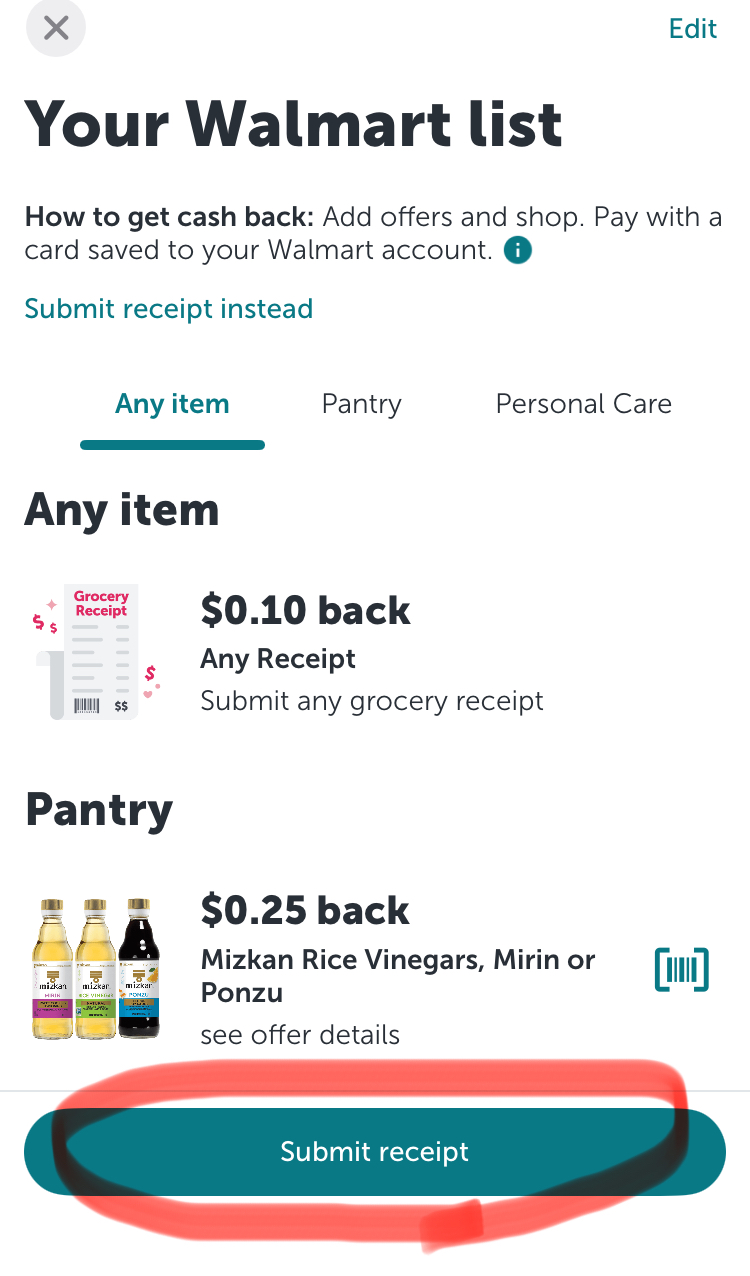
Task: Switch to the Any item tab
Action: pos(172,404)
